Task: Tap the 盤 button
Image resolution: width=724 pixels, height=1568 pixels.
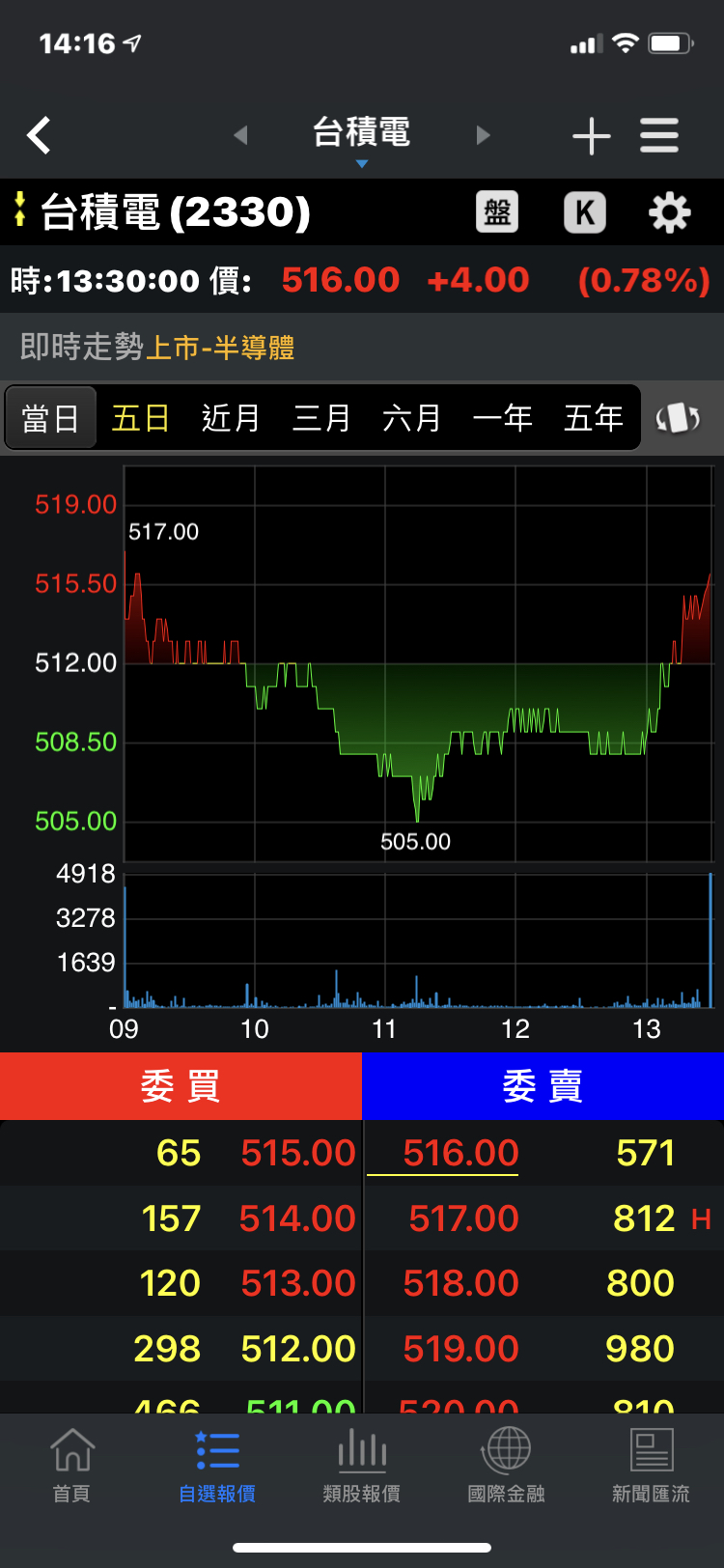Action: (497, 212)
